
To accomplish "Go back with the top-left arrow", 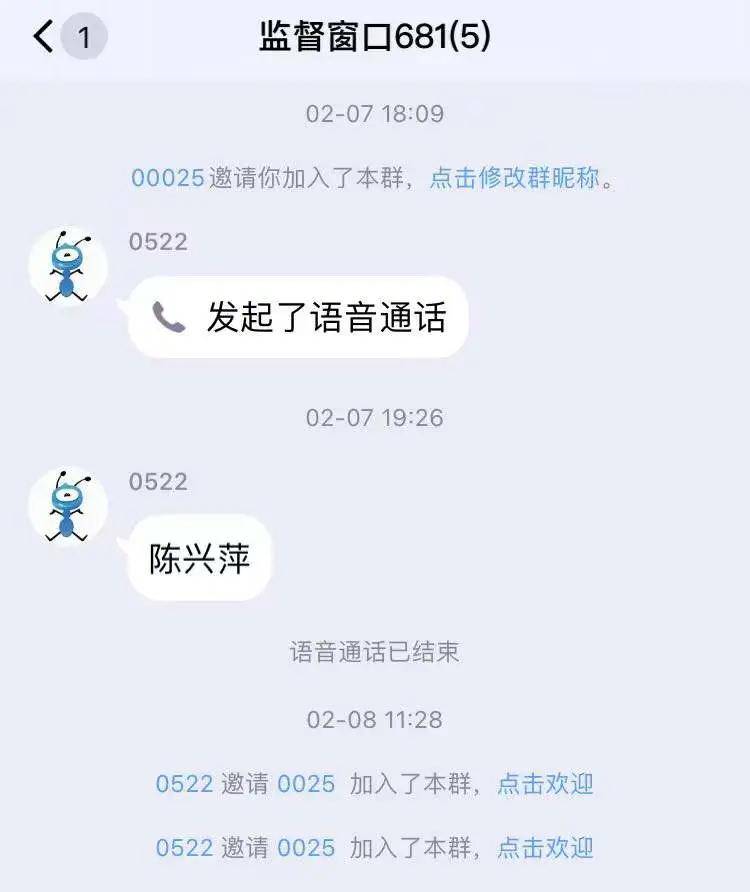I will [43, 38].
